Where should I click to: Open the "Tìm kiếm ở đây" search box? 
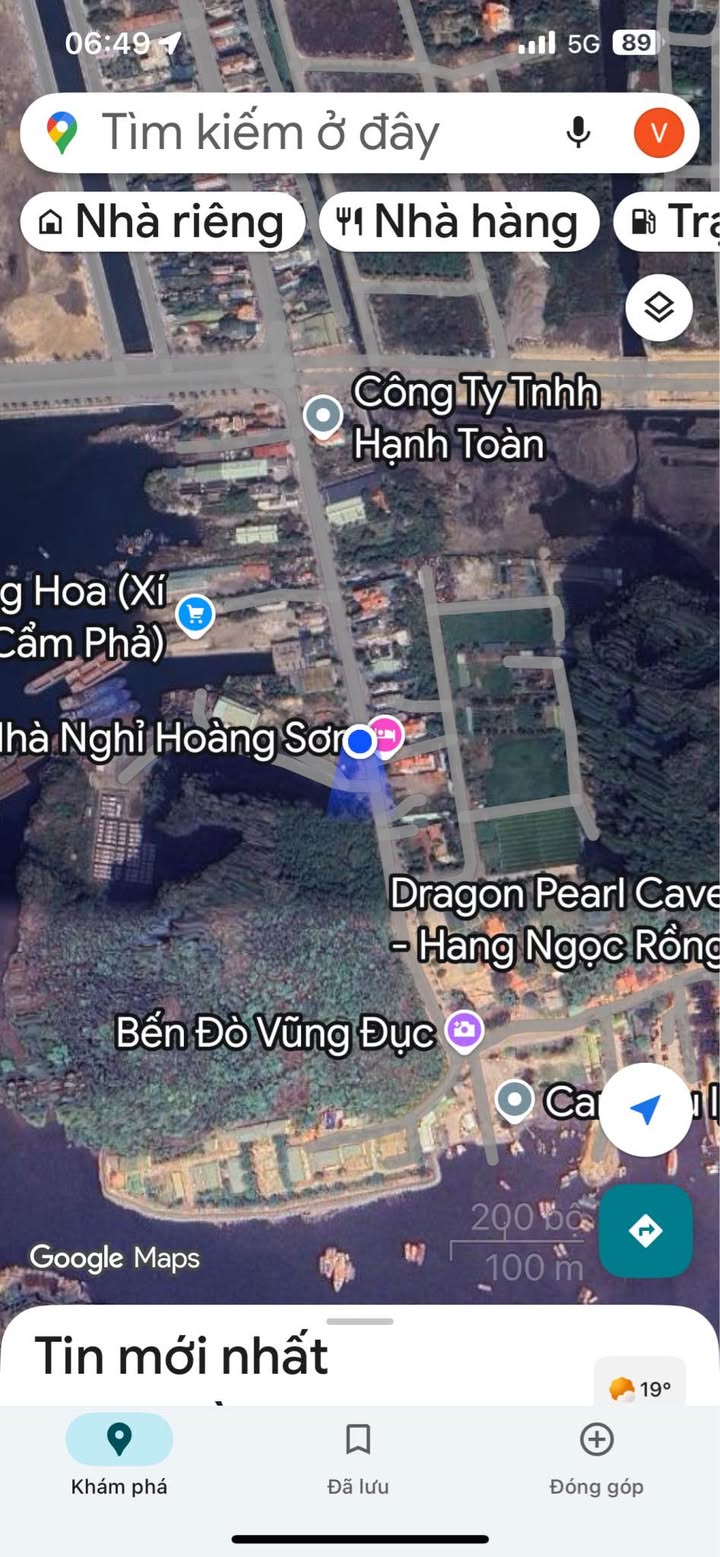point(300,133)
